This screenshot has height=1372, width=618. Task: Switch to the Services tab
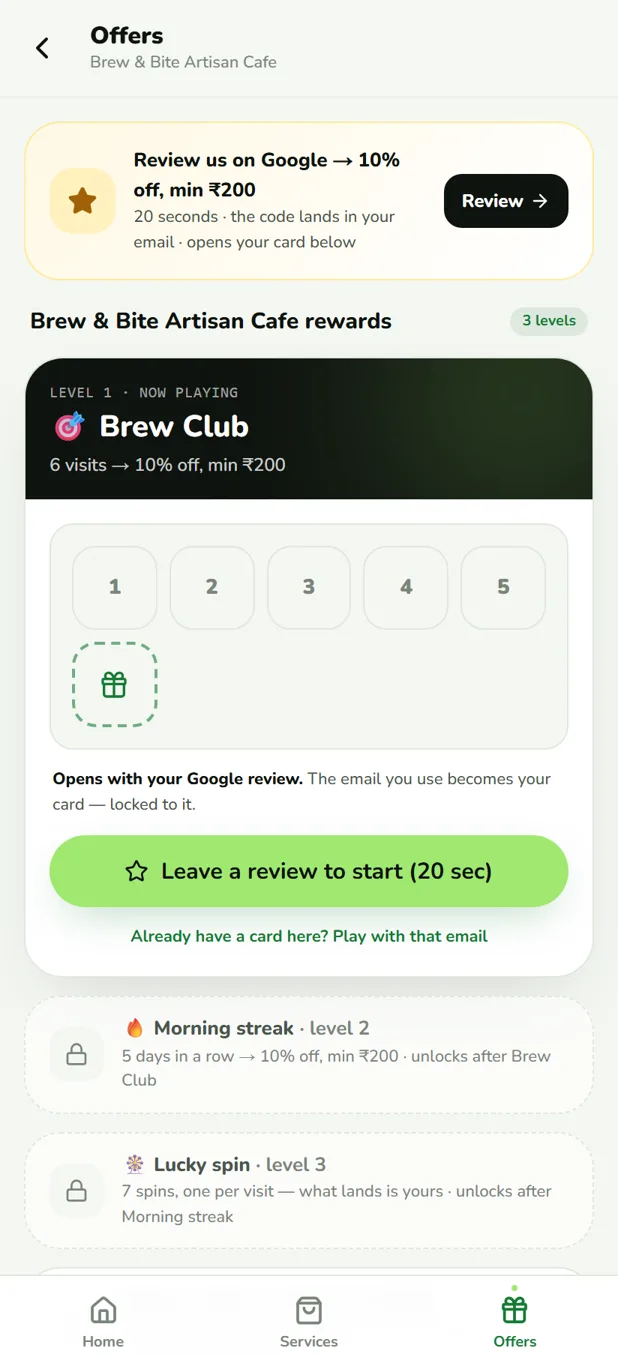(x=309, y=1322)
